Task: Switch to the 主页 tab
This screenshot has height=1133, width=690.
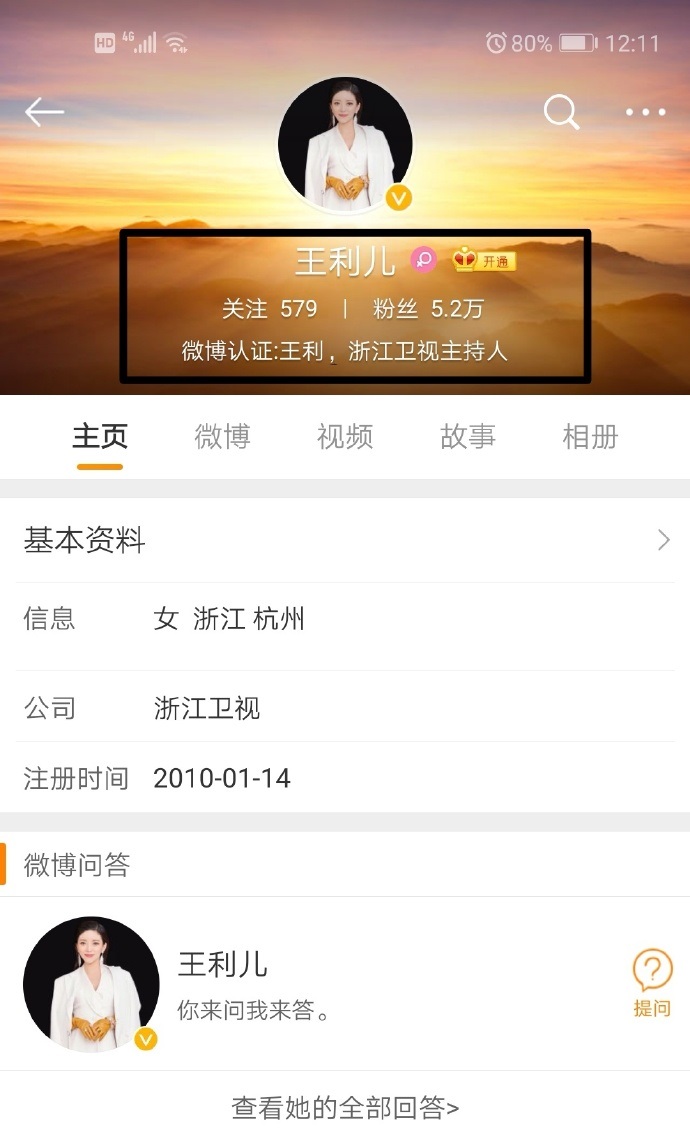Action: [x=100, y=437]
